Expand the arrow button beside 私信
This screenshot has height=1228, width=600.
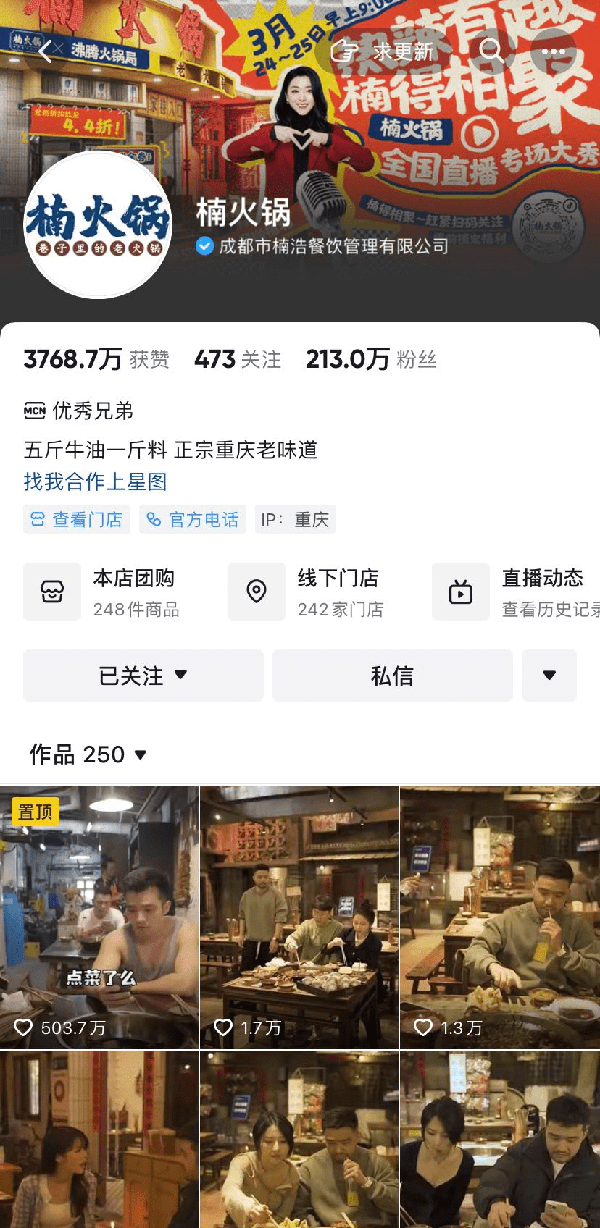coord(549,676)
